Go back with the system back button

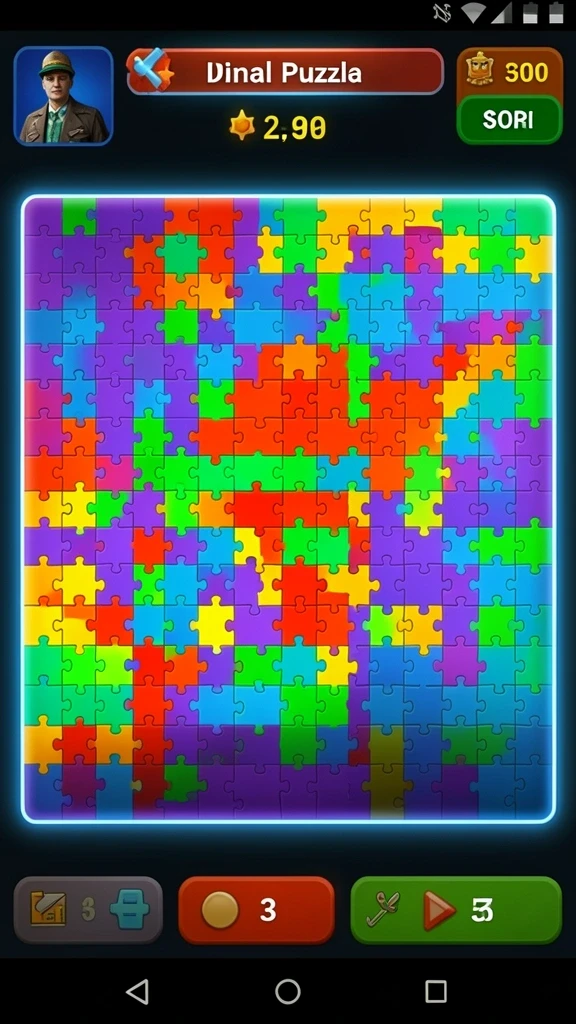point(137,991)
